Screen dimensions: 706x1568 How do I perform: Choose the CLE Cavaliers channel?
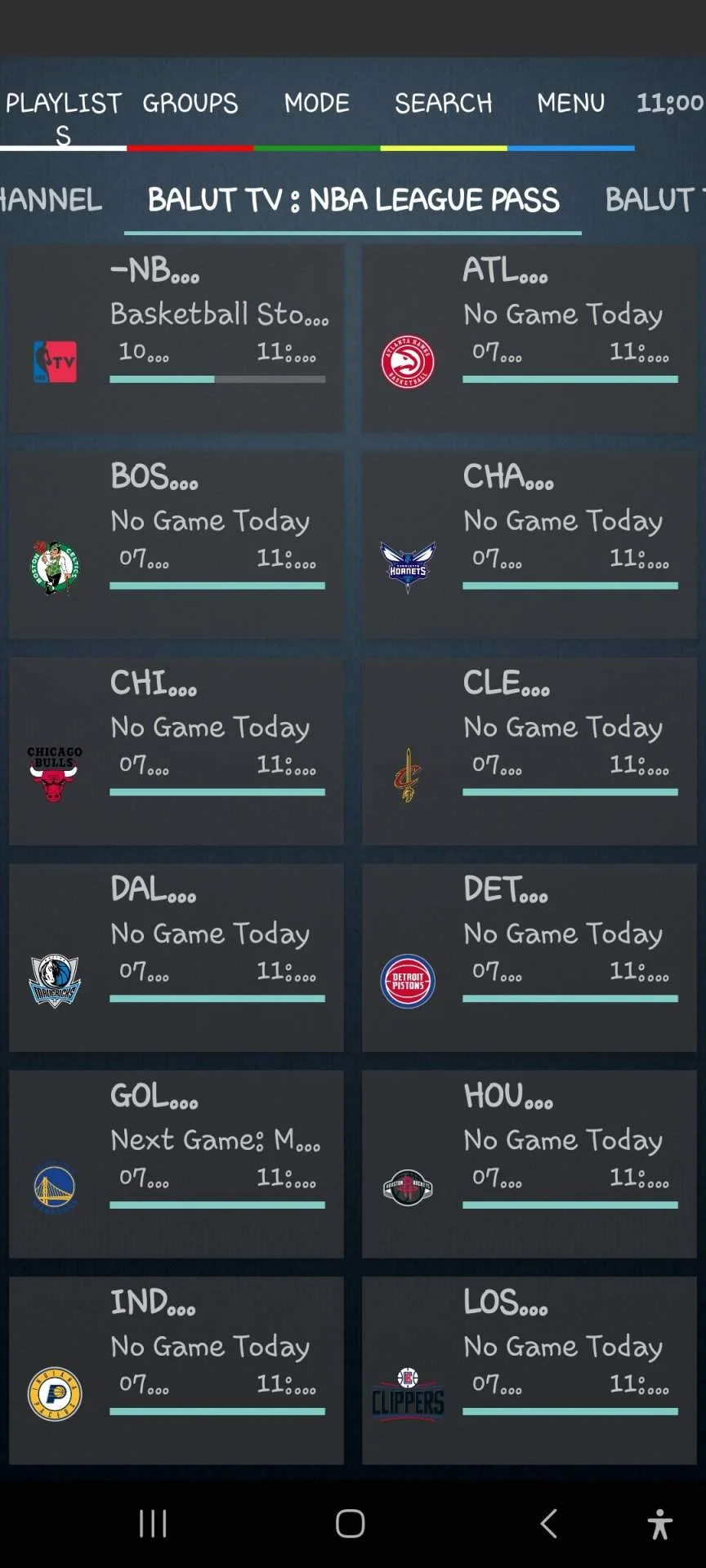coord(529,752)
